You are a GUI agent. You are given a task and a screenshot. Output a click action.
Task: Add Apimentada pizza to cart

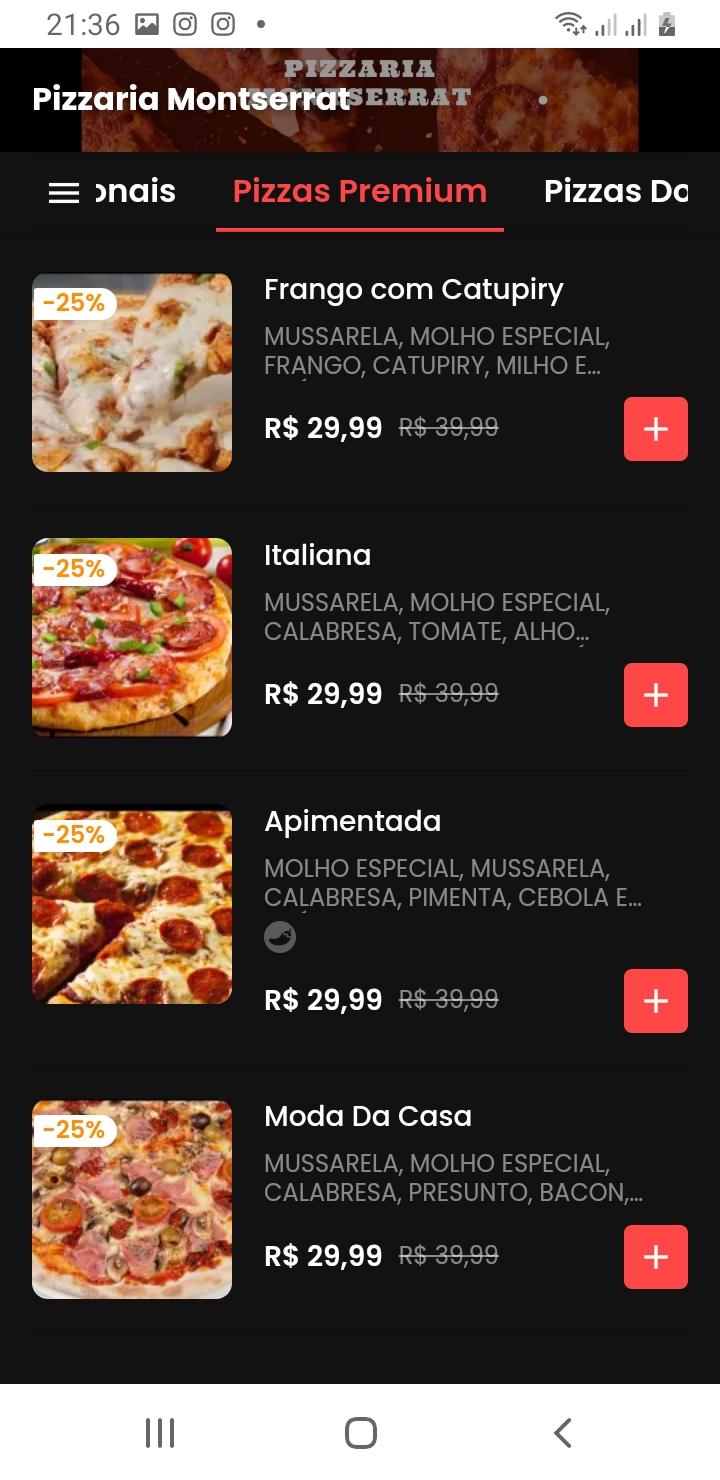click(655, 1000)
